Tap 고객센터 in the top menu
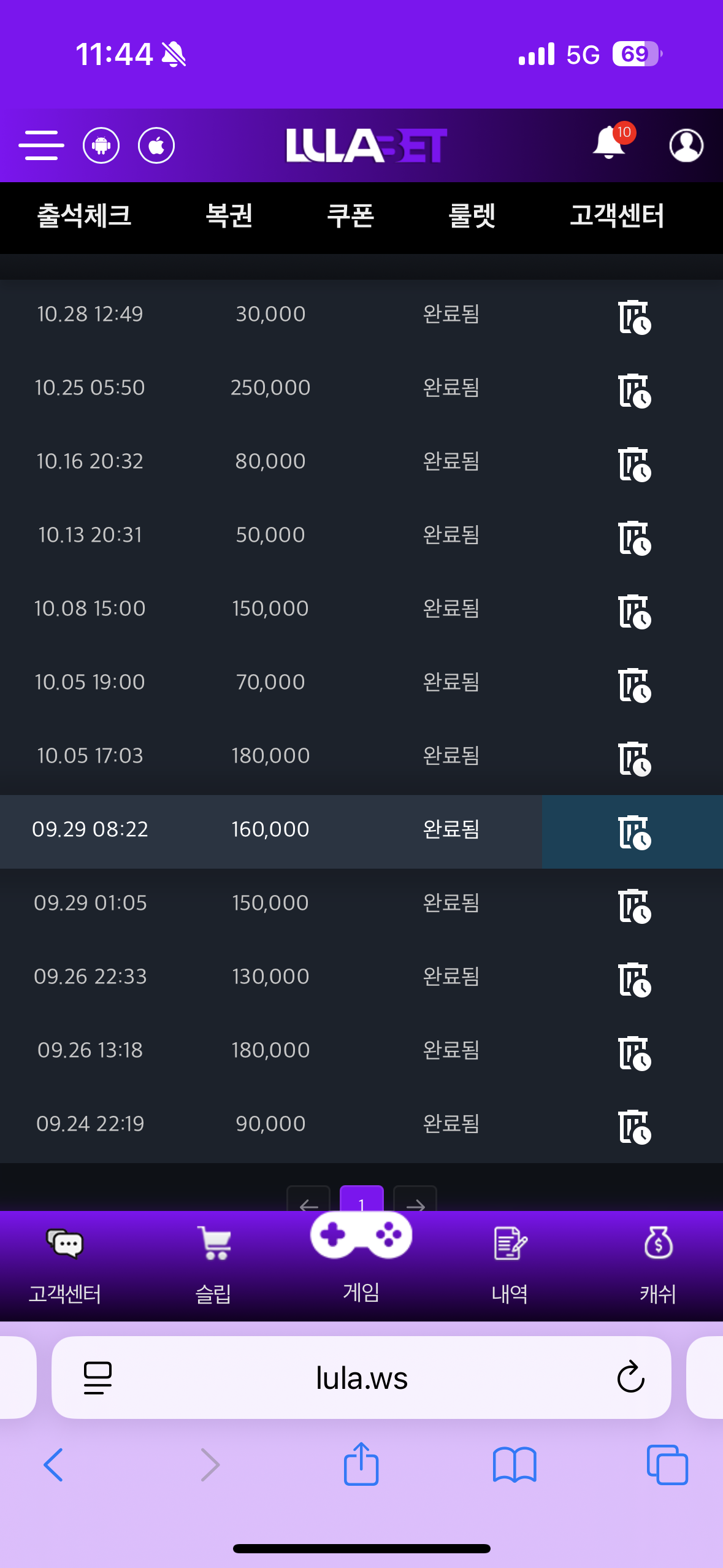This screenshot has width=723, height=1568. coord(616,216)
